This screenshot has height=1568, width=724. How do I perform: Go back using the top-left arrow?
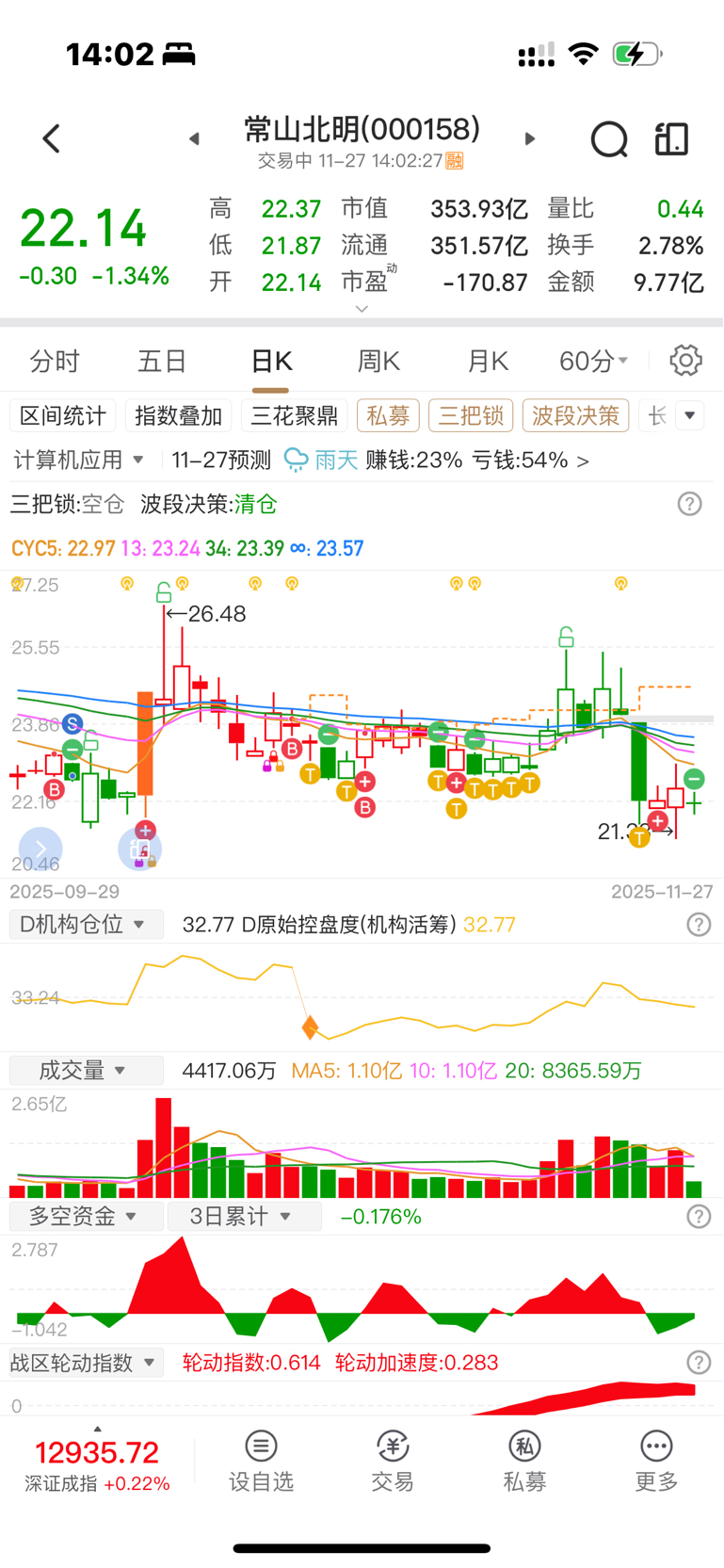[52, 139]
